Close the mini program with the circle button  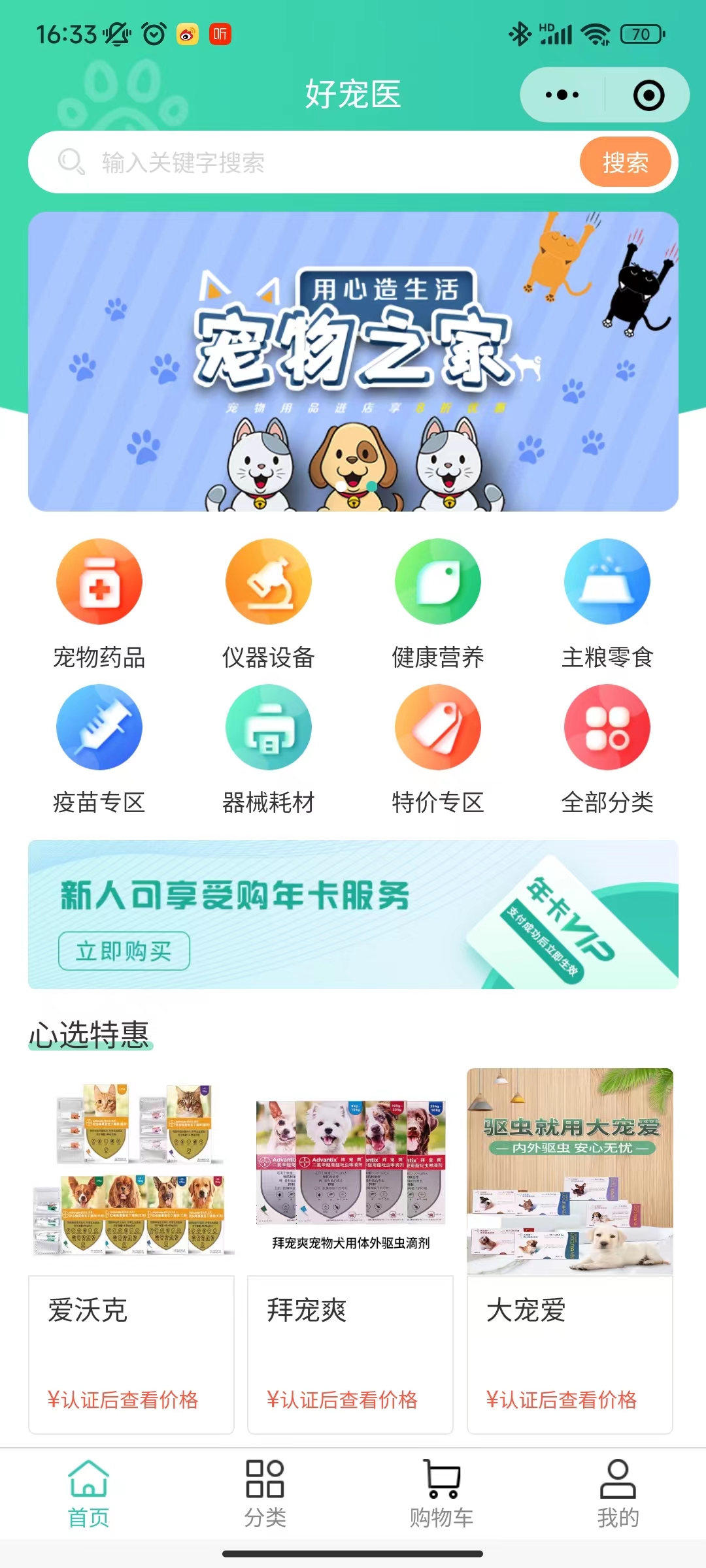(648, 95)
